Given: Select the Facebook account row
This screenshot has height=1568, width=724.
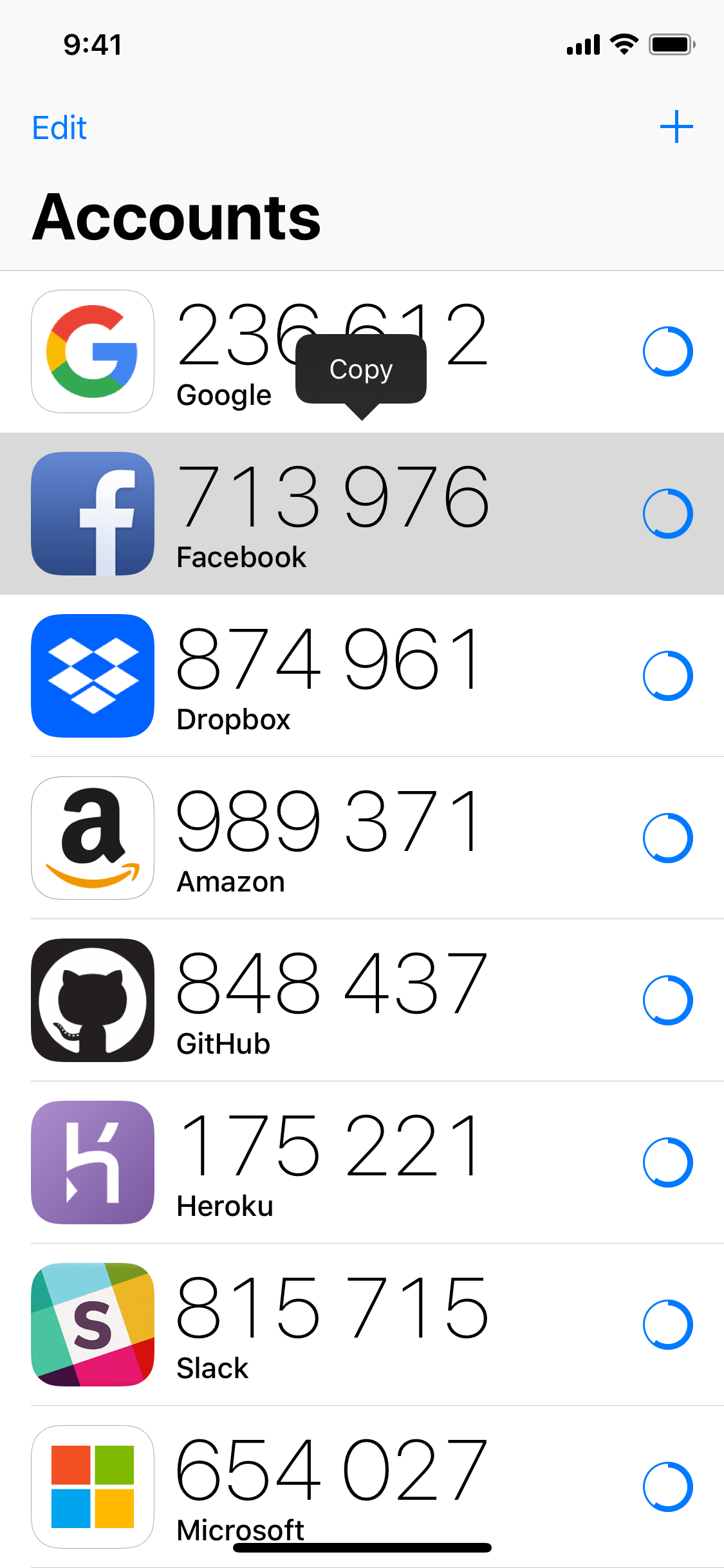Looking at the screenshot, I should (362, 514).
